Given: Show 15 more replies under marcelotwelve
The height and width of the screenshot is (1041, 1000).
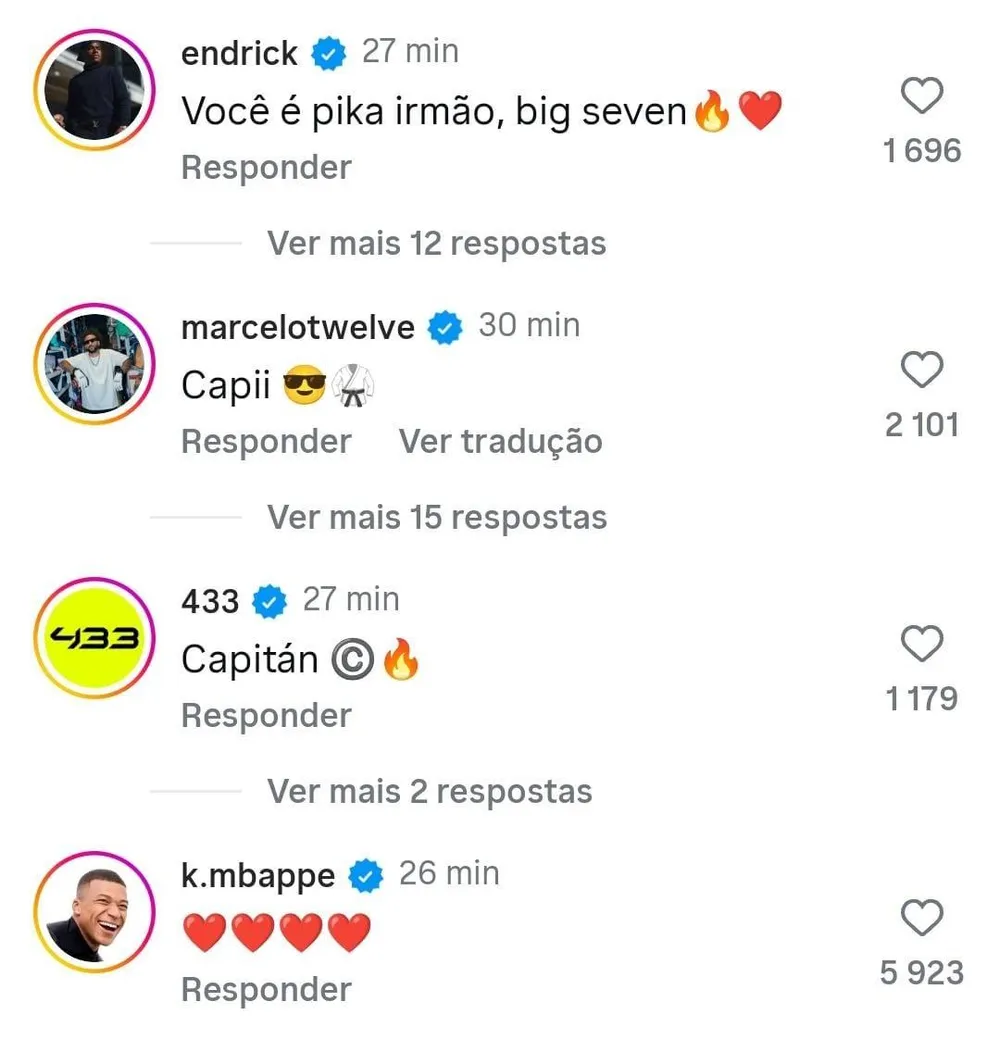Looking at the screenshot, I should coord(436,518).
